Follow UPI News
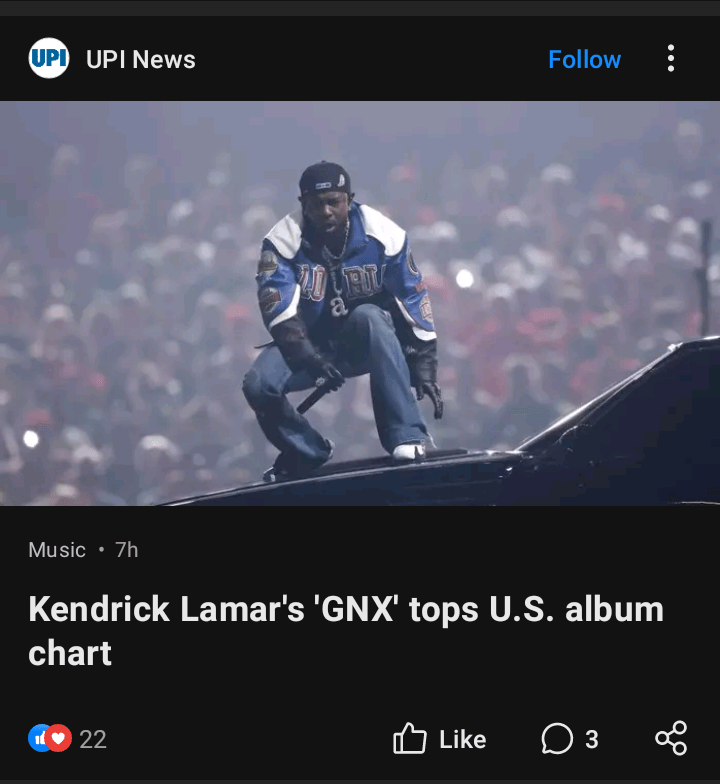 pos(584,60)
